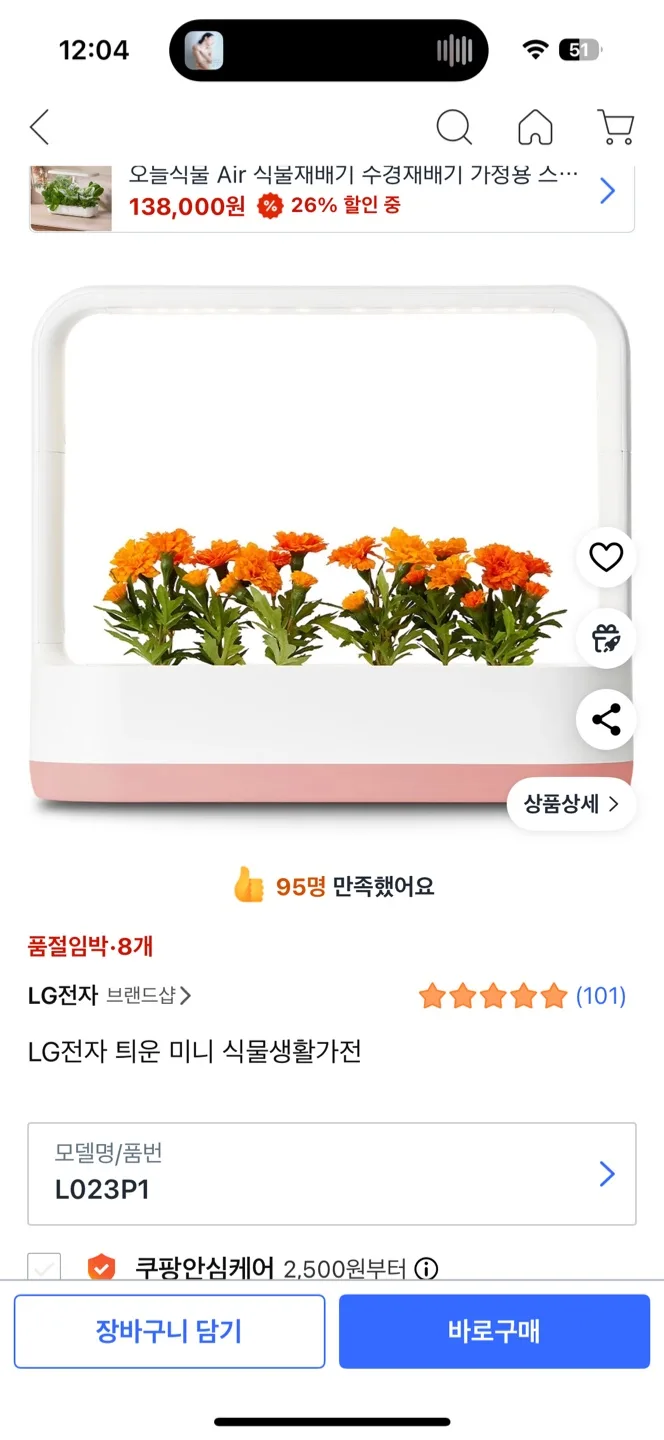Buy now with 바로구매
Image resolution: width=664 pixels, height=1440 pixels.
[x=494, y=1331]
